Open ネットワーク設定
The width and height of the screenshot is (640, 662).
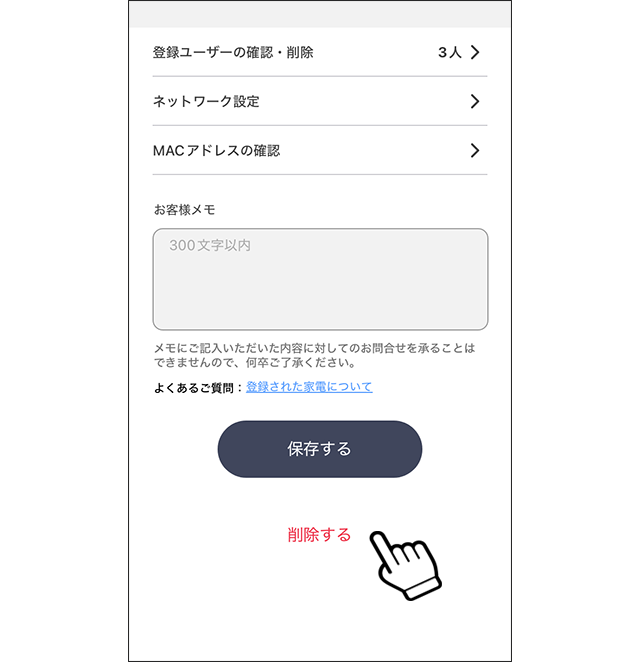tap(318, 101)
